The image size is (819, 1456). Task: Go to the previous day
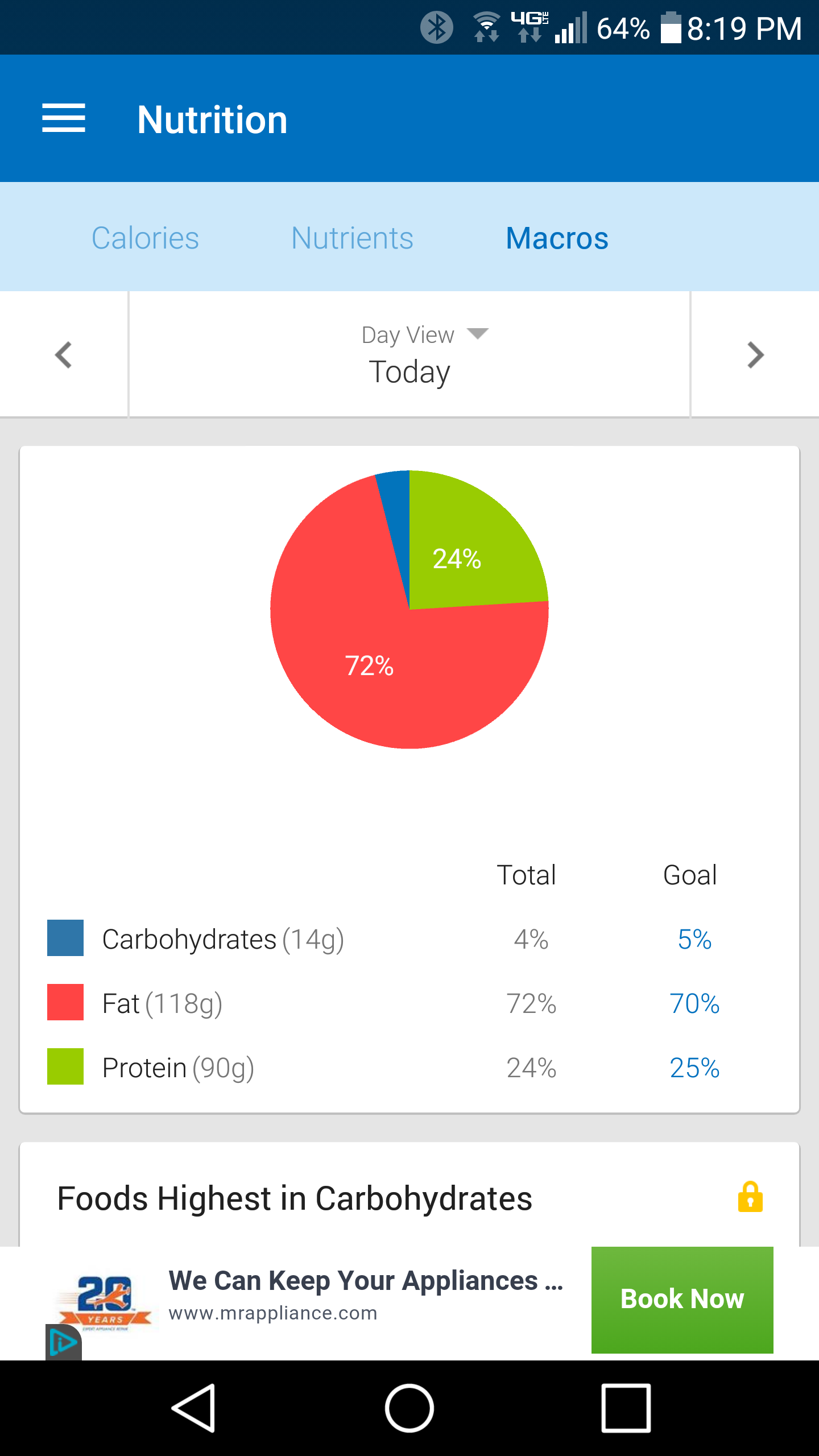64,355
